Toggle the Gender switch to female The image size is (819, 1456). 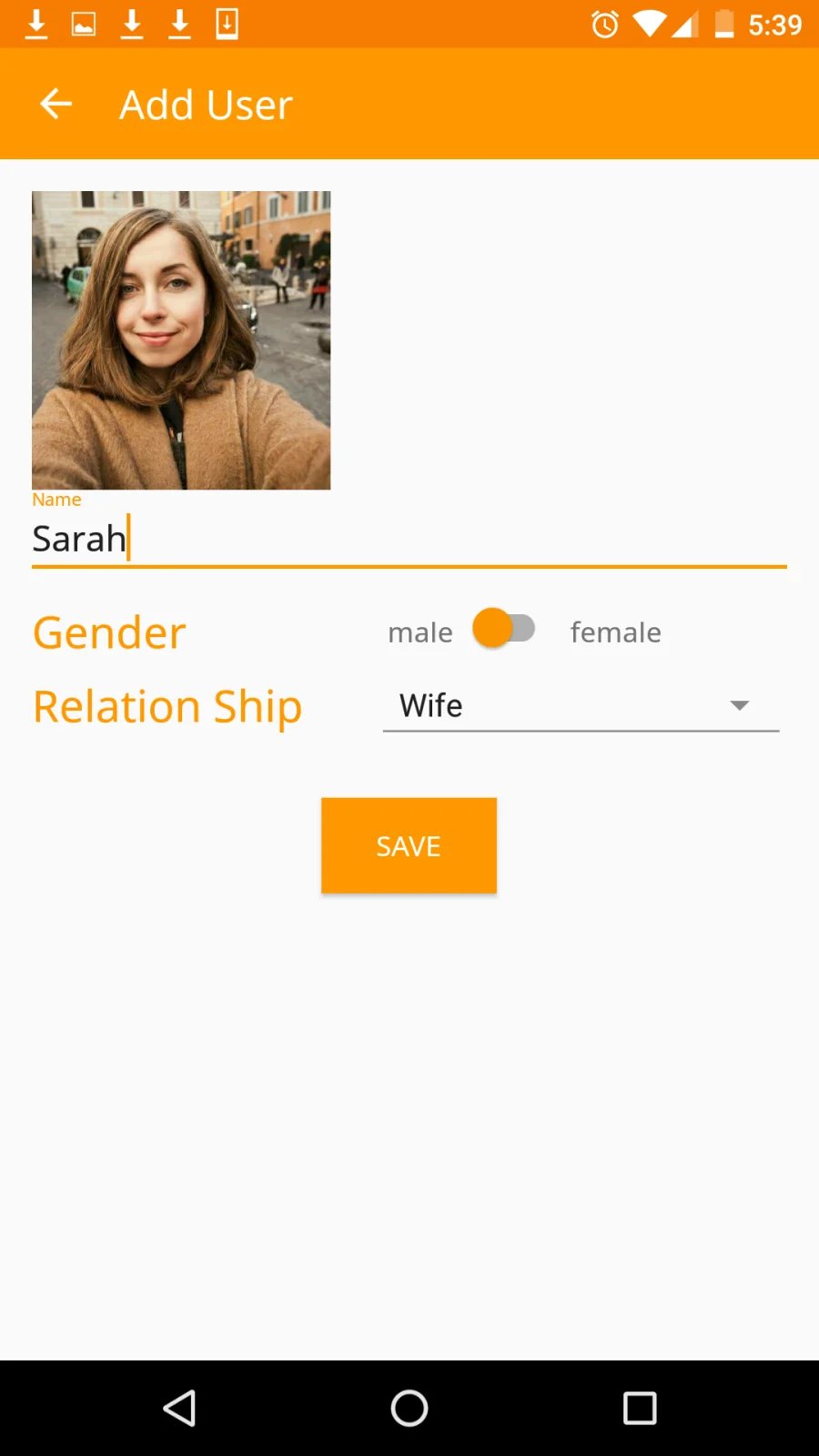coord(504,629)
